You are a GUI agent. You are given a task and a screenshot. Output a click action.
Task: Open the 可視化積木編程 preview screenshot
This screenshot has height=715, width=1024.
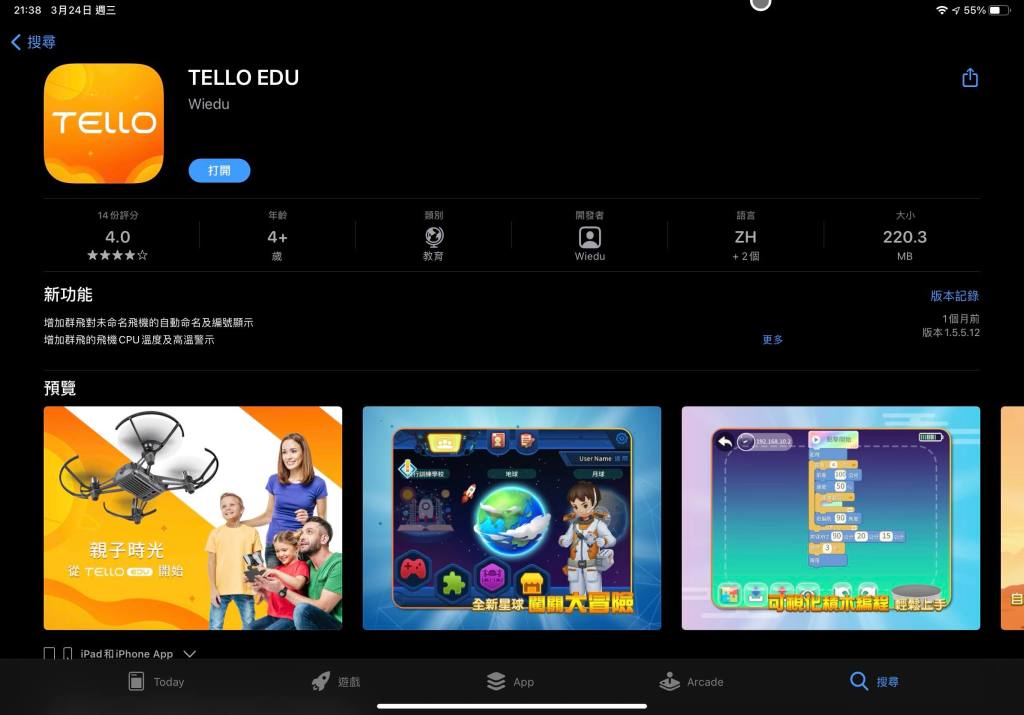pos(830,517)
